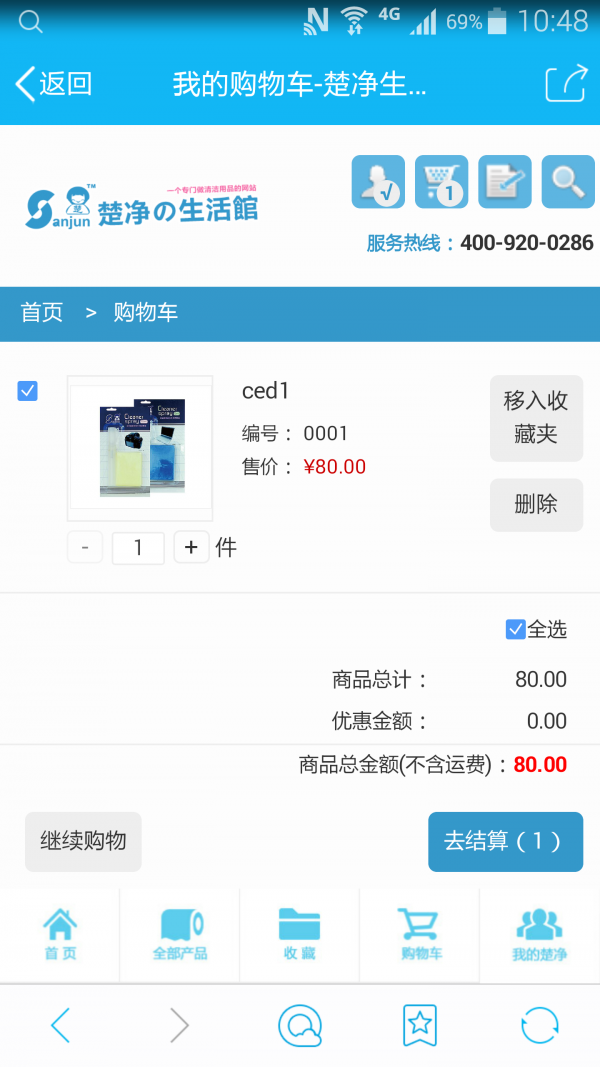600x1067 pixels.
Task: Go to 首页 in the breadcrumb
Action: (42, 313)
